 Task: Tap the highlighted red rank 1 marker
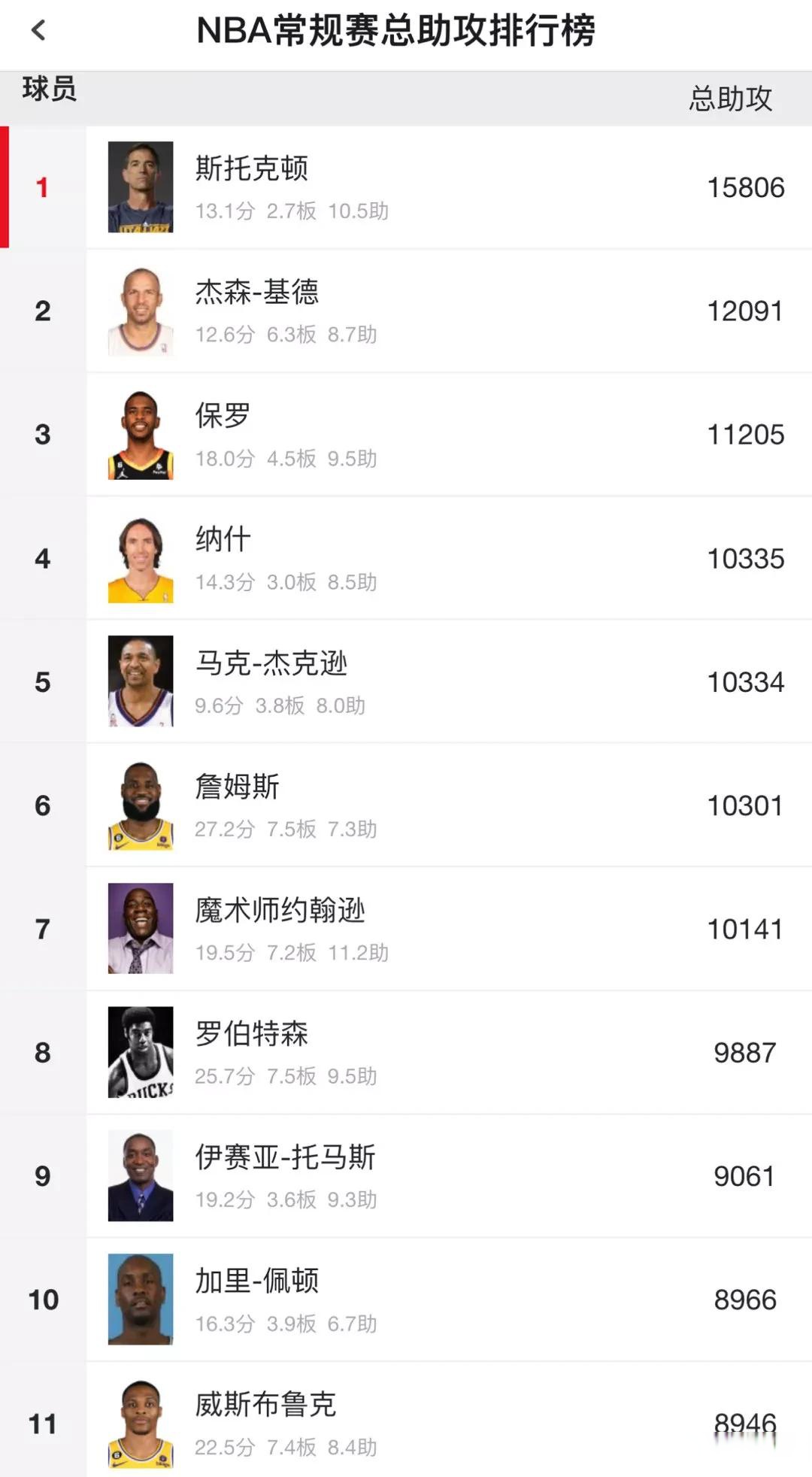point(43,187)
